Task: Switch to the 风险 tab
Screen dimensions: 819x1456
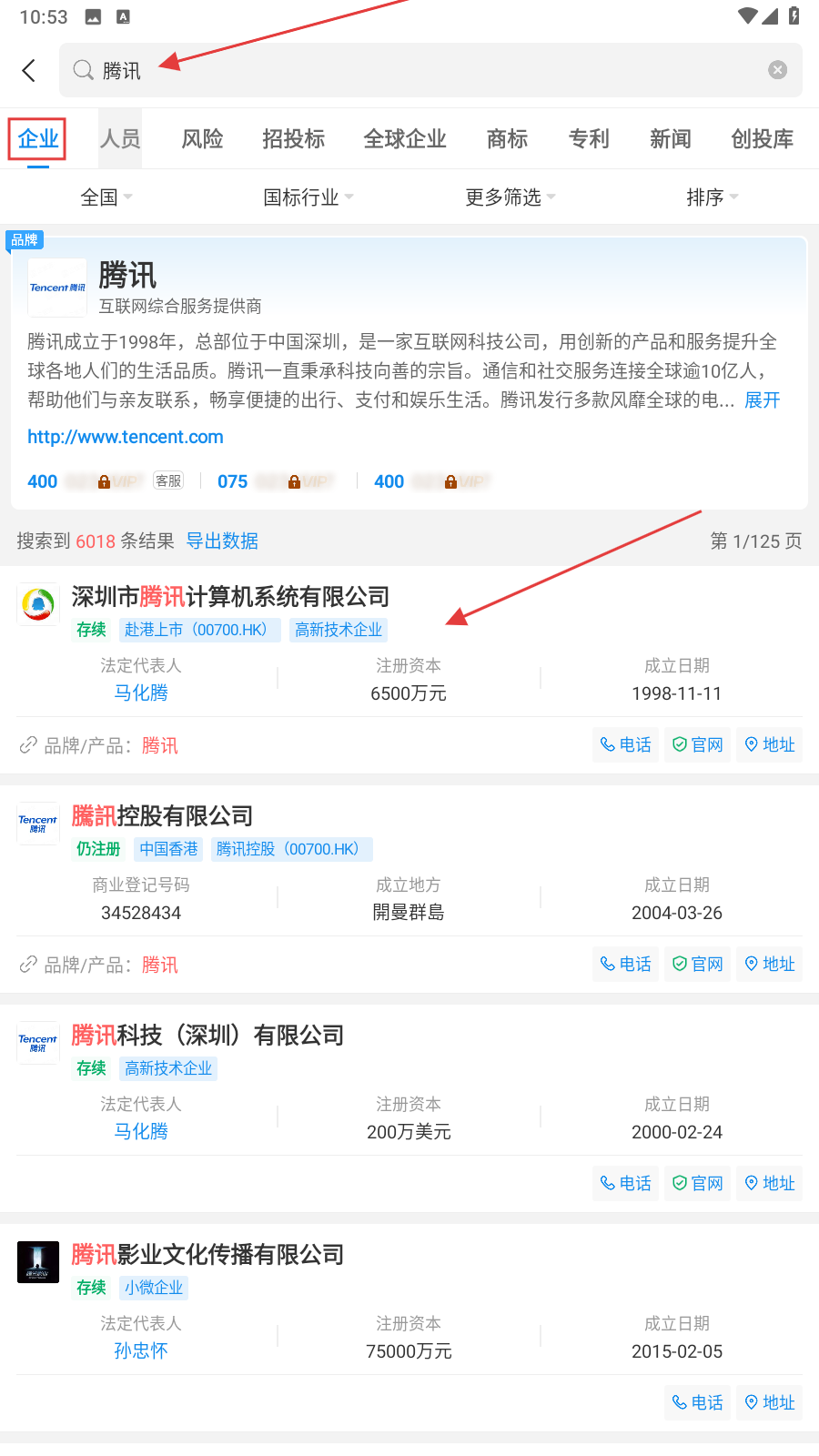Action: (202, 139)
